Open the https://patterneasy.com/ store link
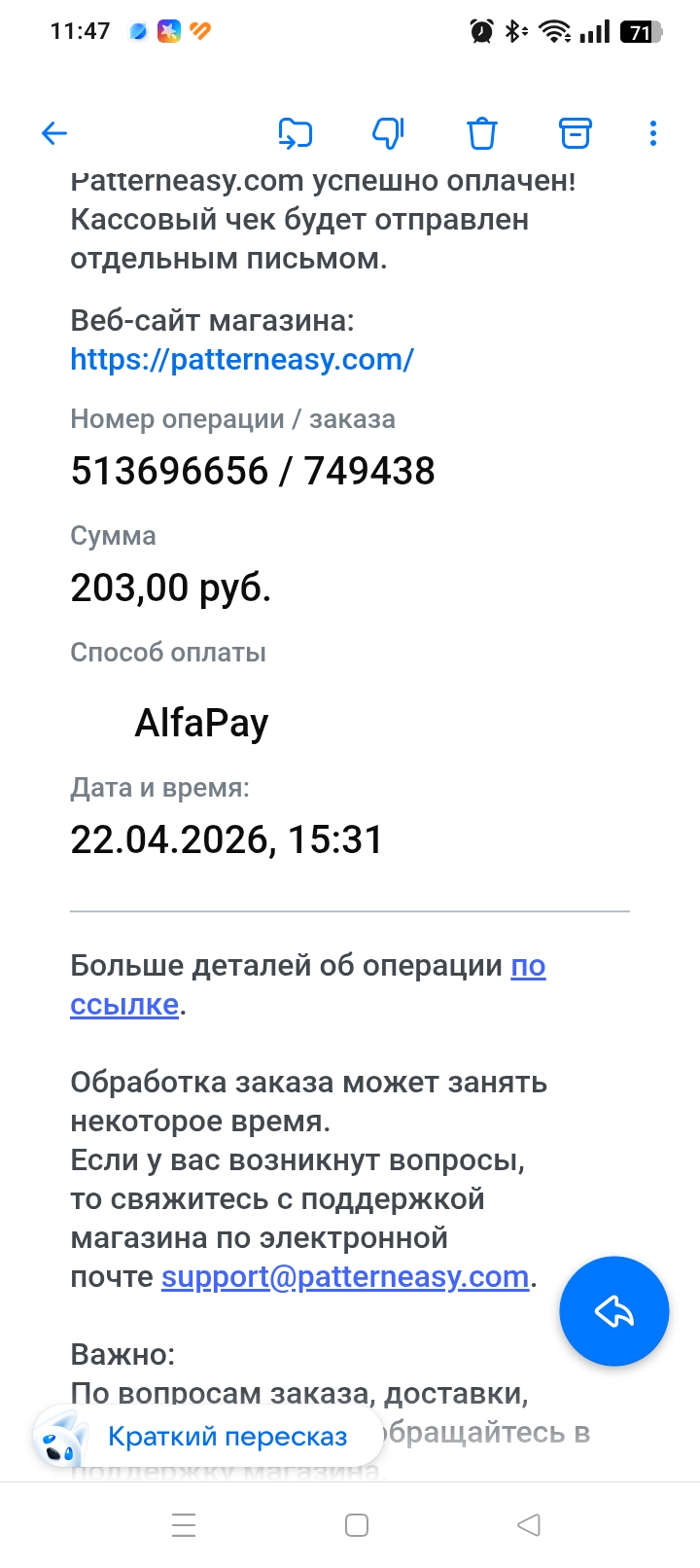700x1568 pixels. (242, 360)
